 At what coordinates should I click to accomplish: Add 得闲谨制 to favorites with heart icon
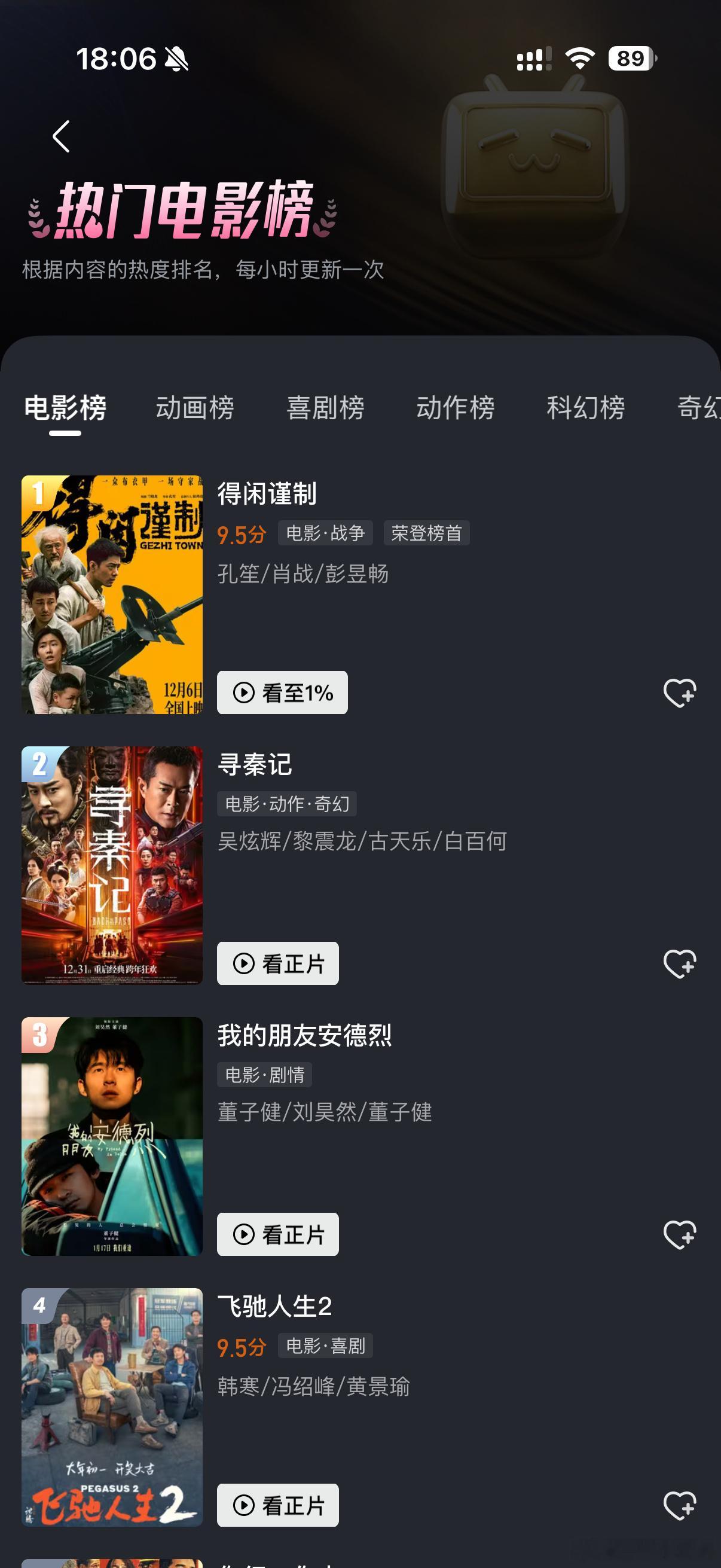click(679, 693)
